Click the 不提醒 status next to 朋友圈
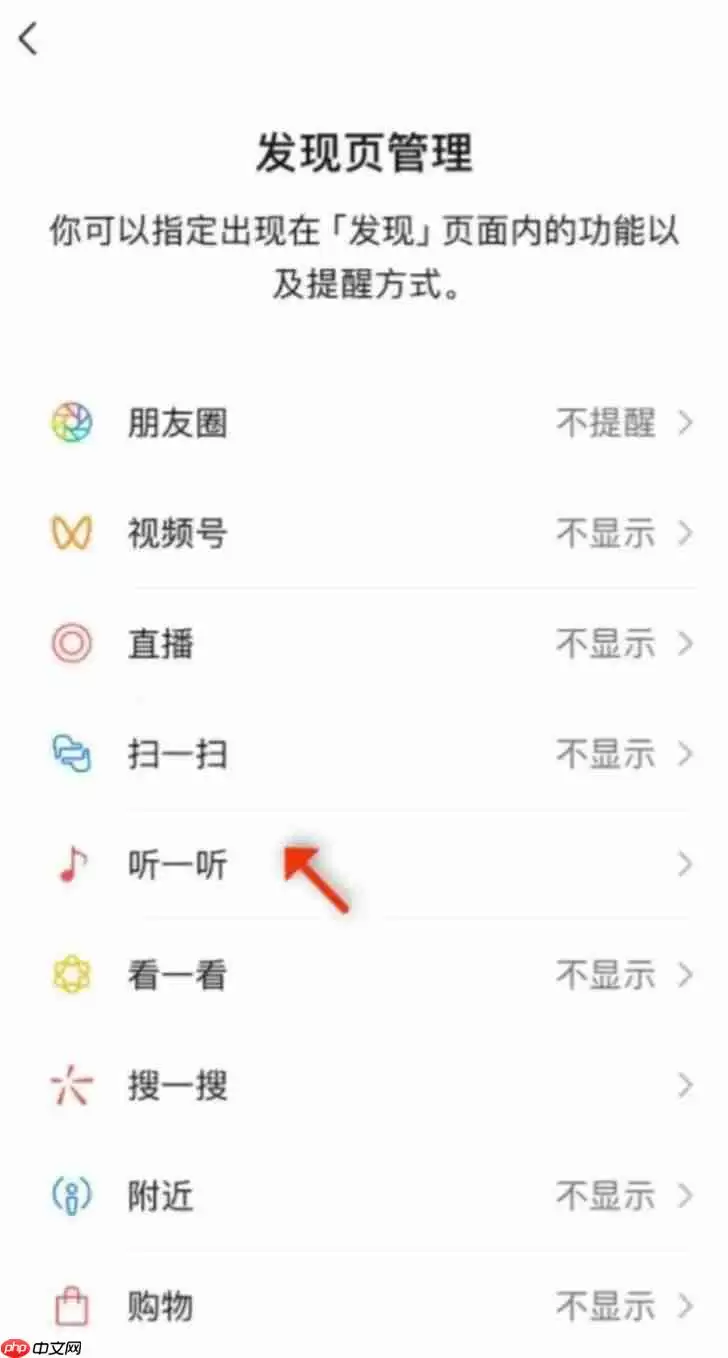This screenshot has height=1358, width=728. (605, 422)
